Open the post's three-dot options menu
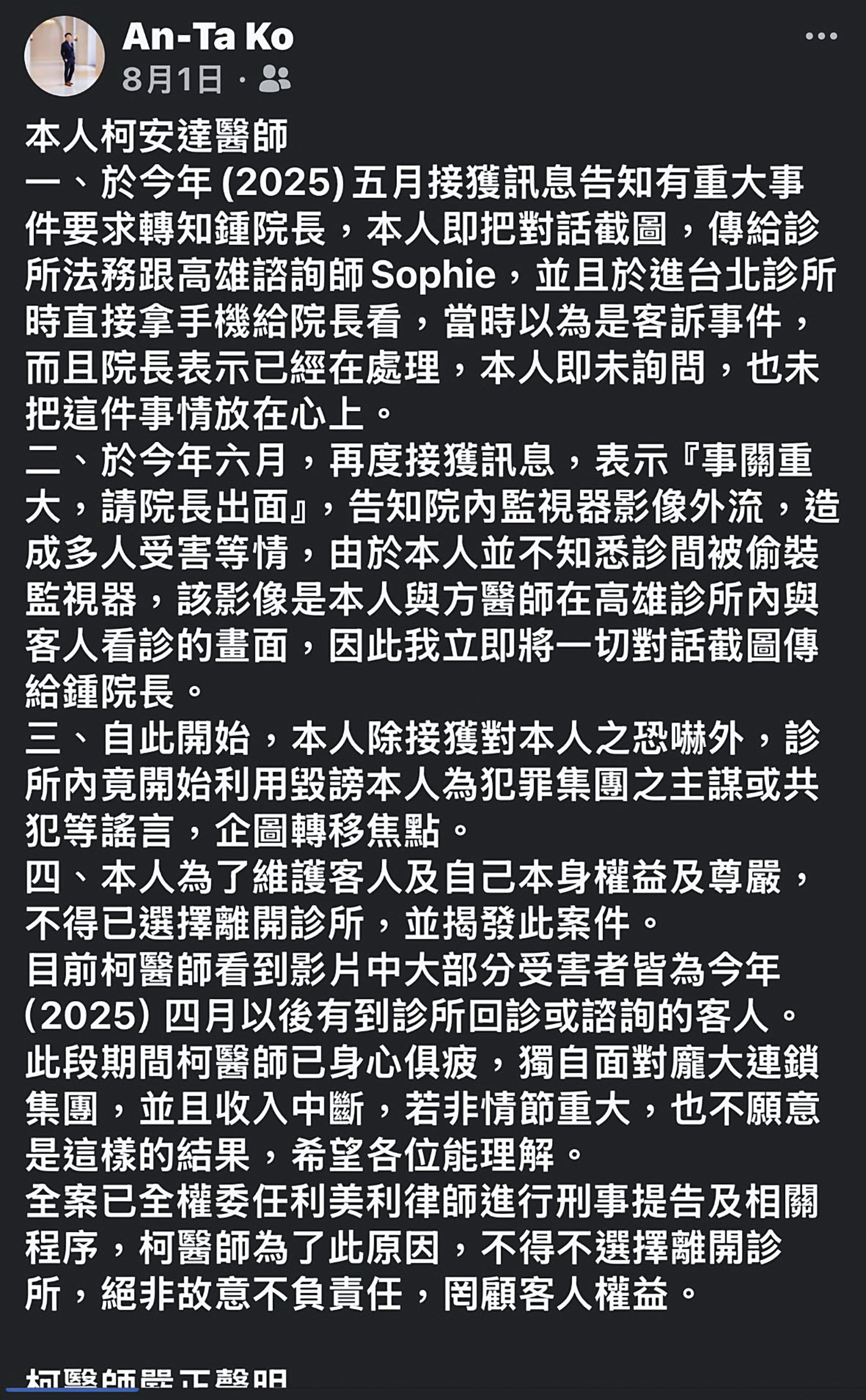 (x=821, y=37)
